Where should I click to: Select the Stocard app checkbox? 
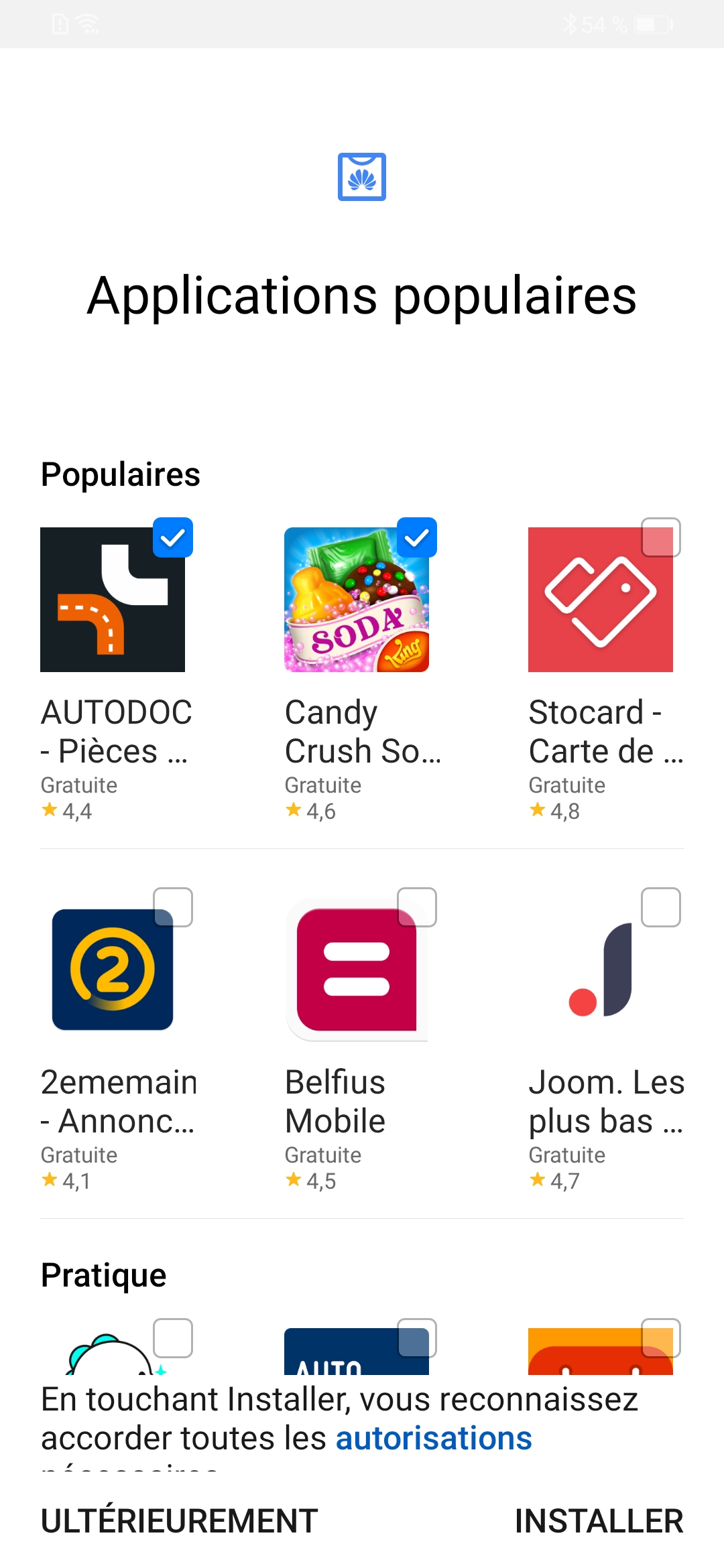pos(661,537)
